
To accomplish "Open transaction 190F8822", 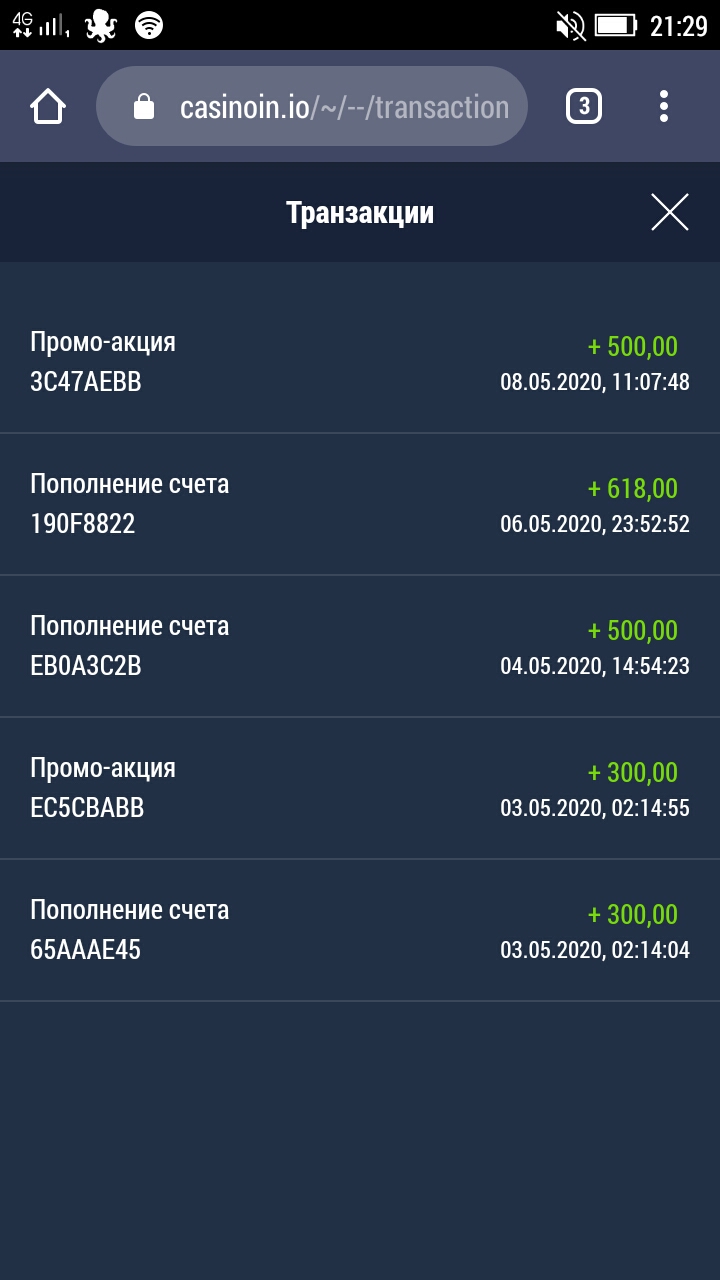I will click(x=360, y=504).
